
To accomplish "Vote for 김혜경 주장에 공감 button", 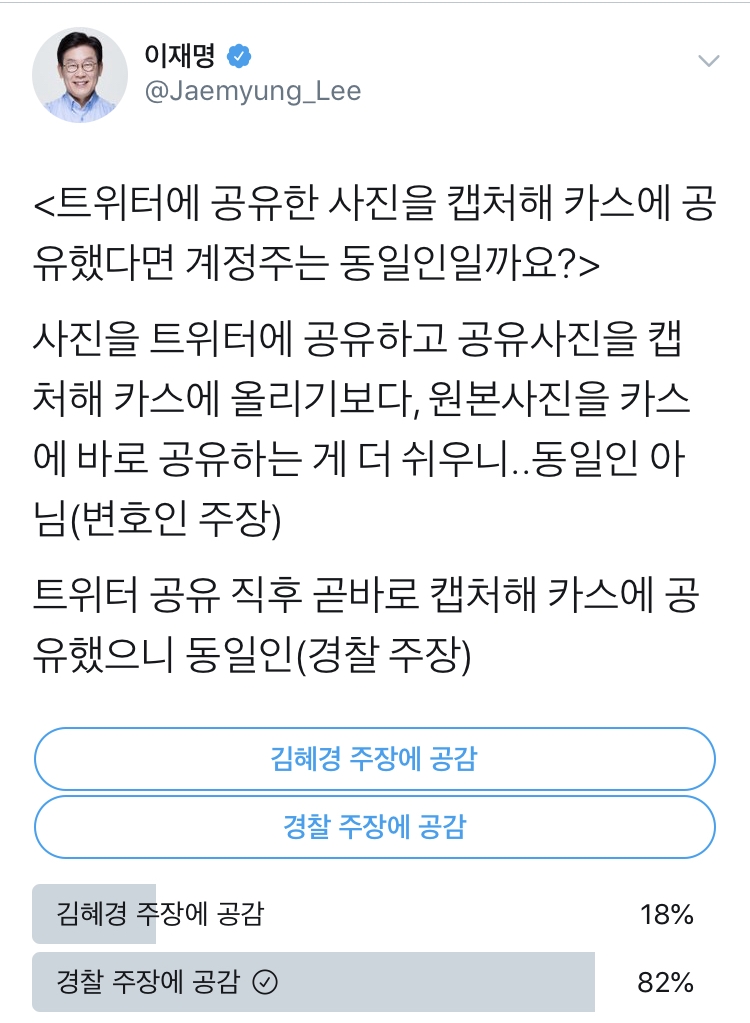I will pos(374,759).
